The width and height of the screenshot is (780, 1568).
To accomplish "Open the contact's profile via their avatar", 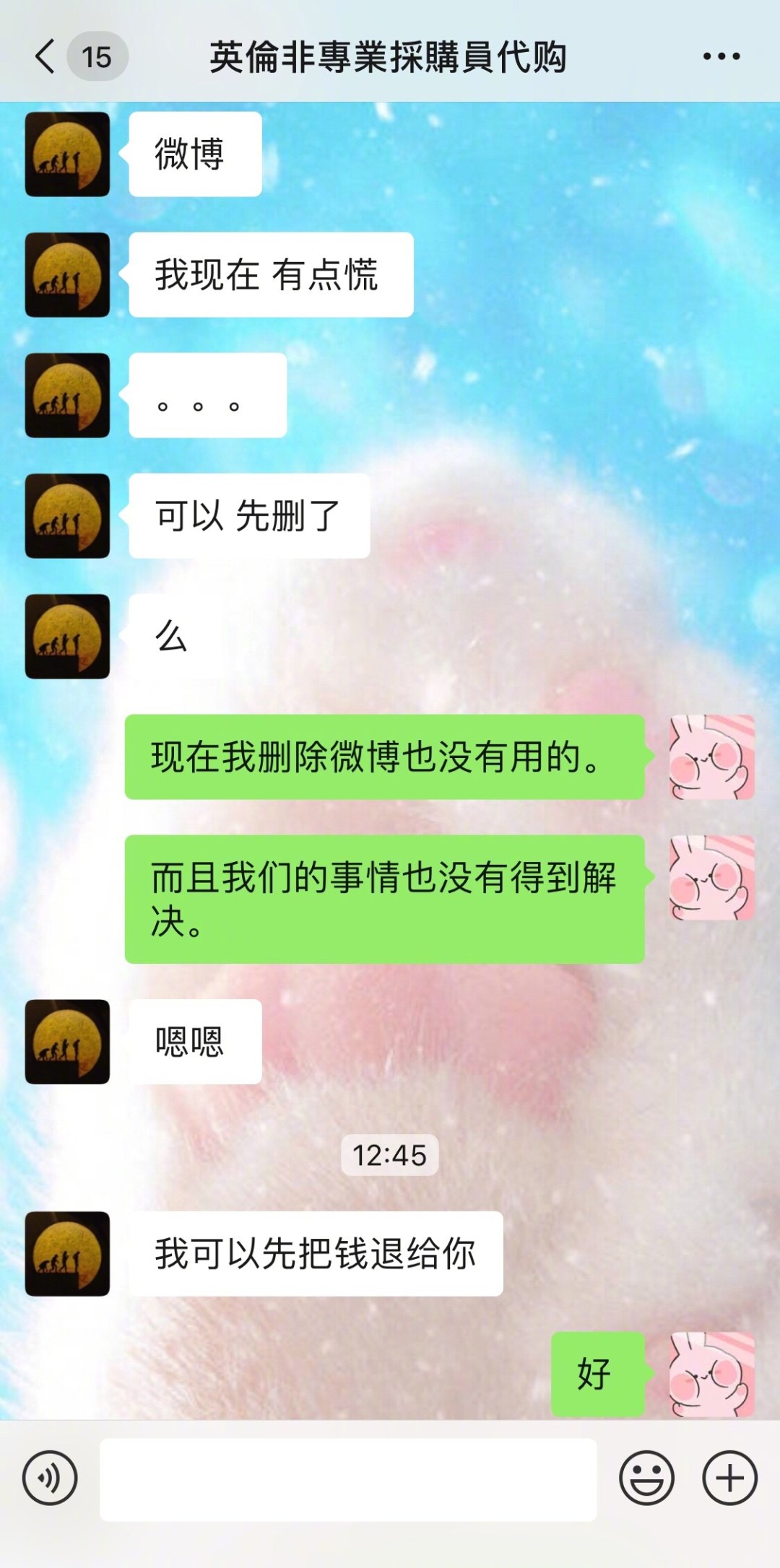I will (66, 154).
